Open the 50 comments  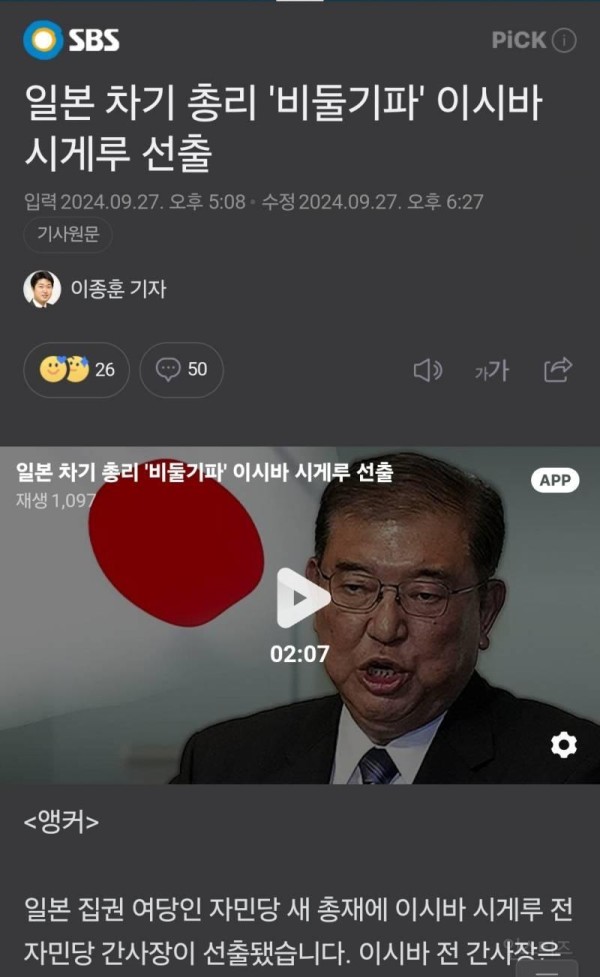[182, 370]
